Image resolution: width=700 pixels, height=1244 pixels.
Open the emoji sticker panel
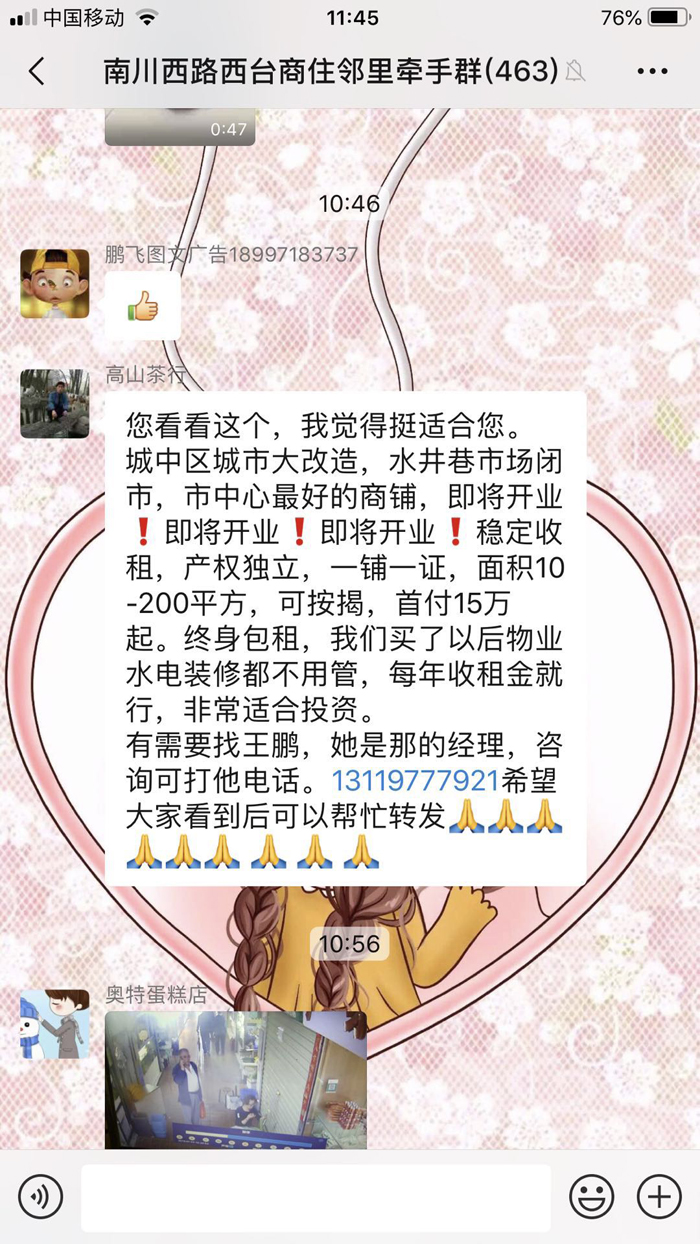[x=592, y=1196]
